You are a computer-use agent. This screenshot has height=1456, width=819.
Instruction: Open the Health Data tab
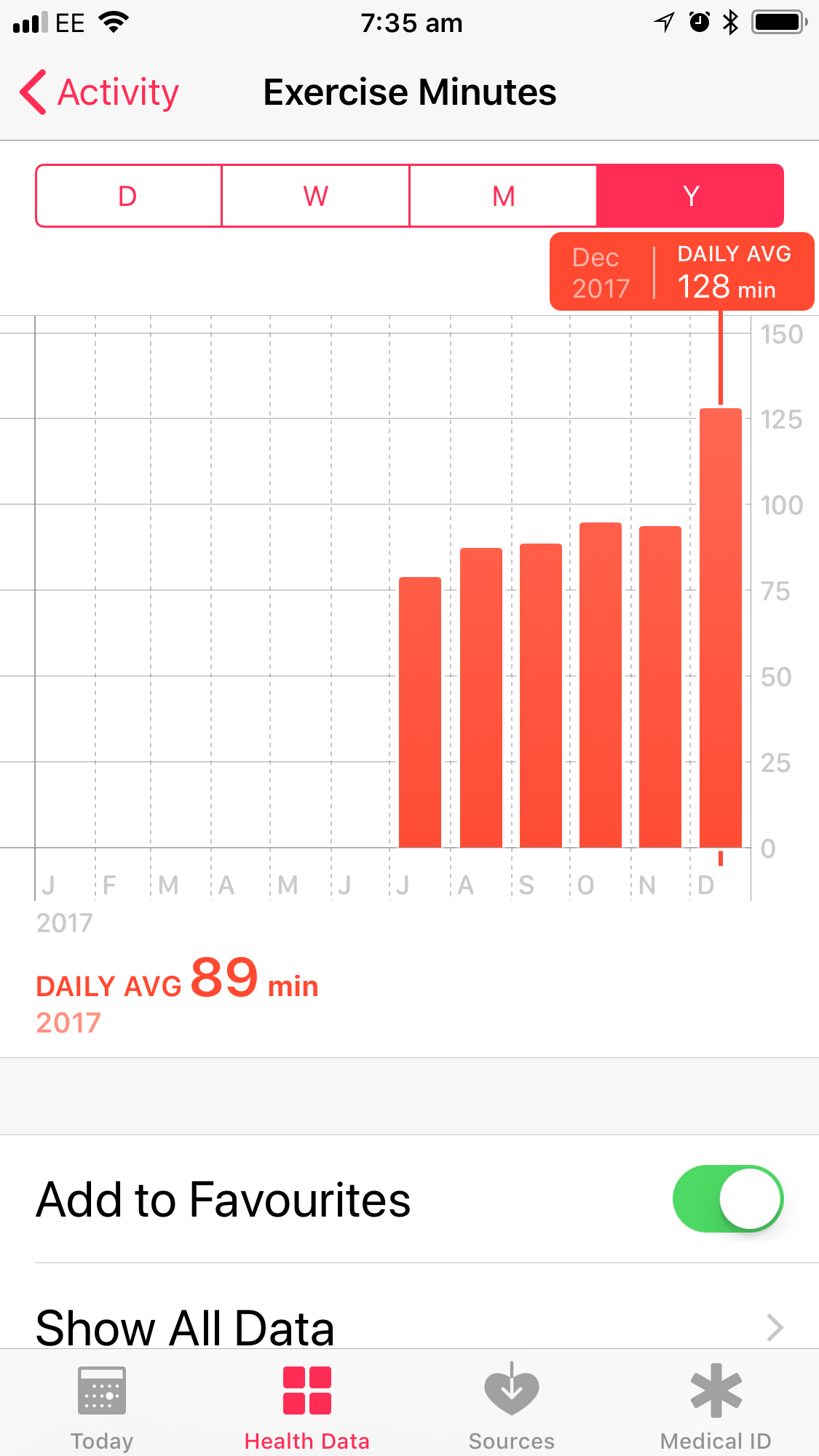[306, 1408]
